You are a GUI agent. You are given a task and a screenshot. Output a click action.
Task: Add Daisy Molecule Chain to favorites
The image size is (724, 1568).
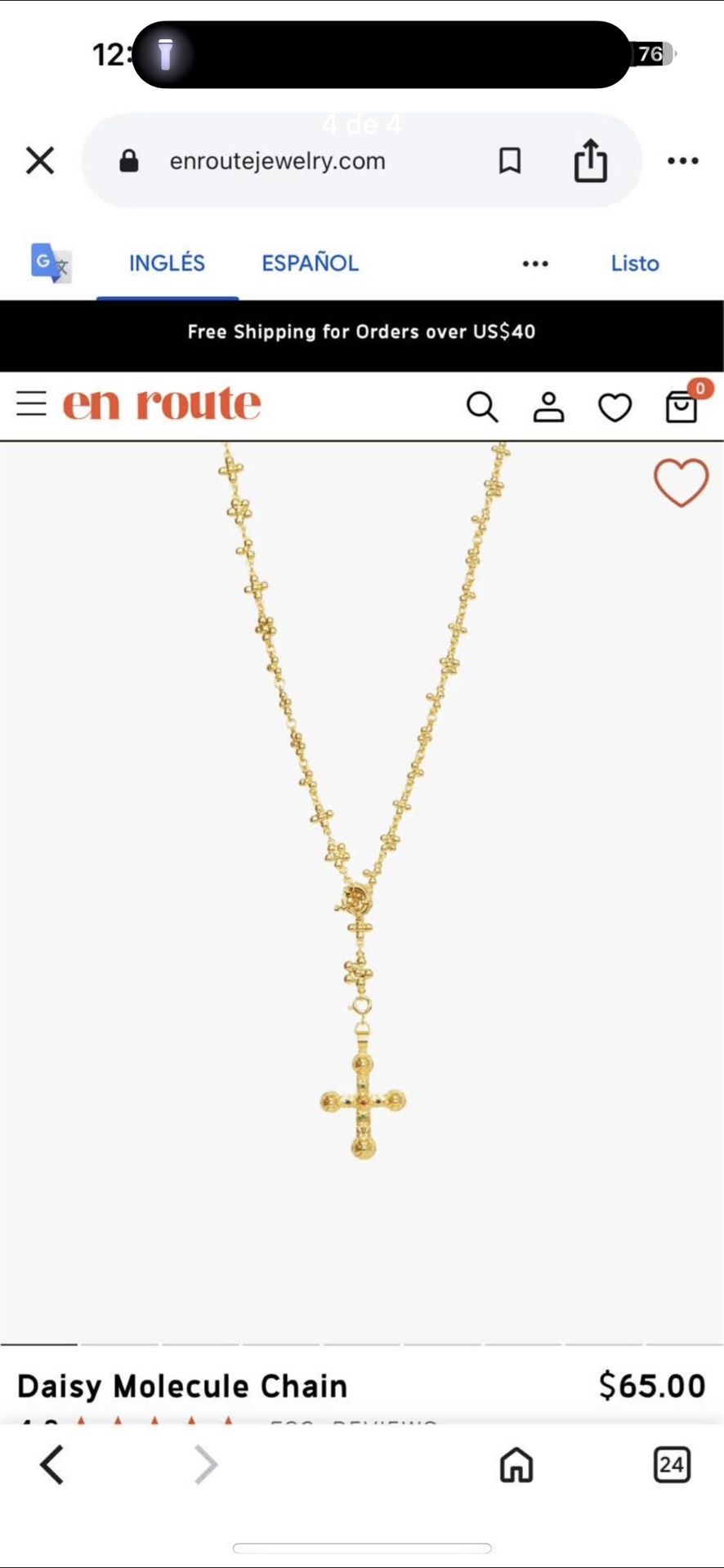681,483
